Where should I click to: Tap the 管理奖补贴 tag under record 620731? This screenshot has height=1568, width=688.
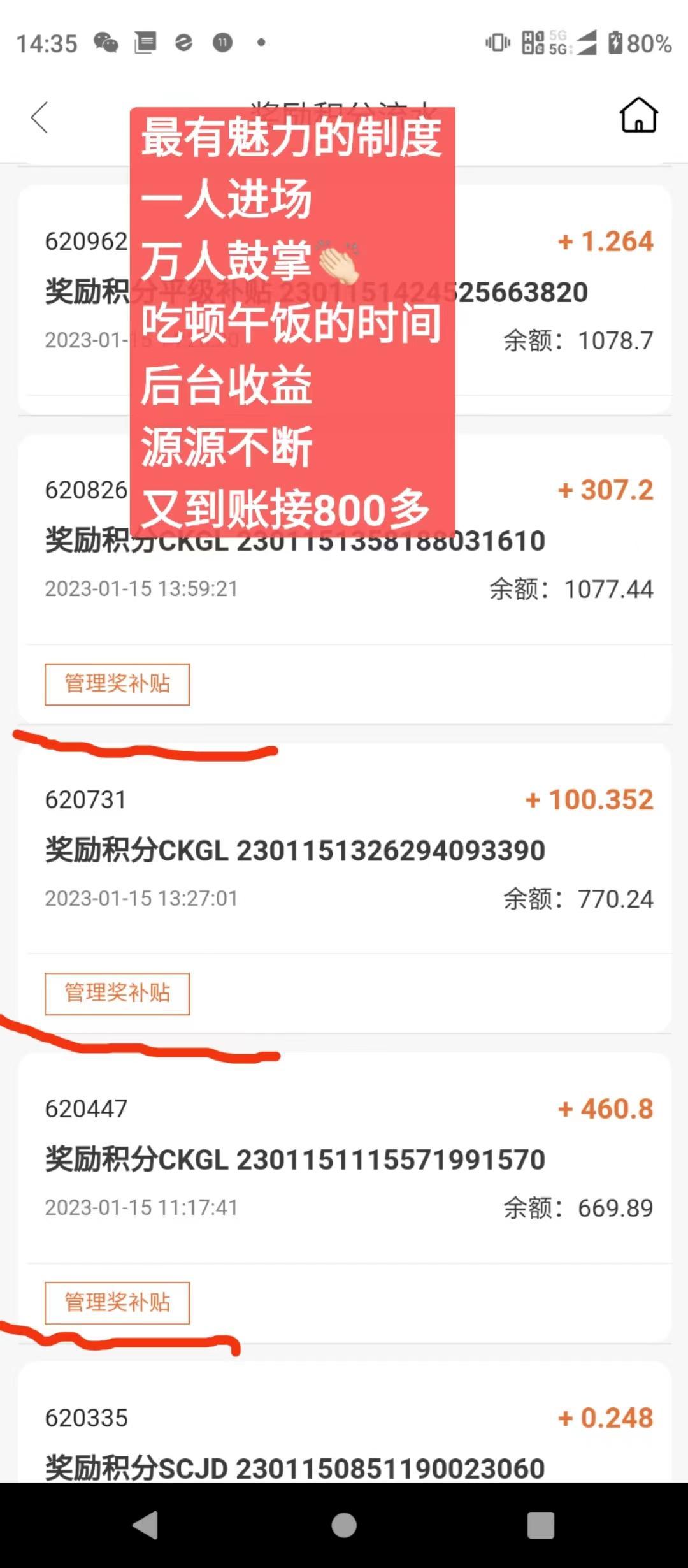(117, 993)
